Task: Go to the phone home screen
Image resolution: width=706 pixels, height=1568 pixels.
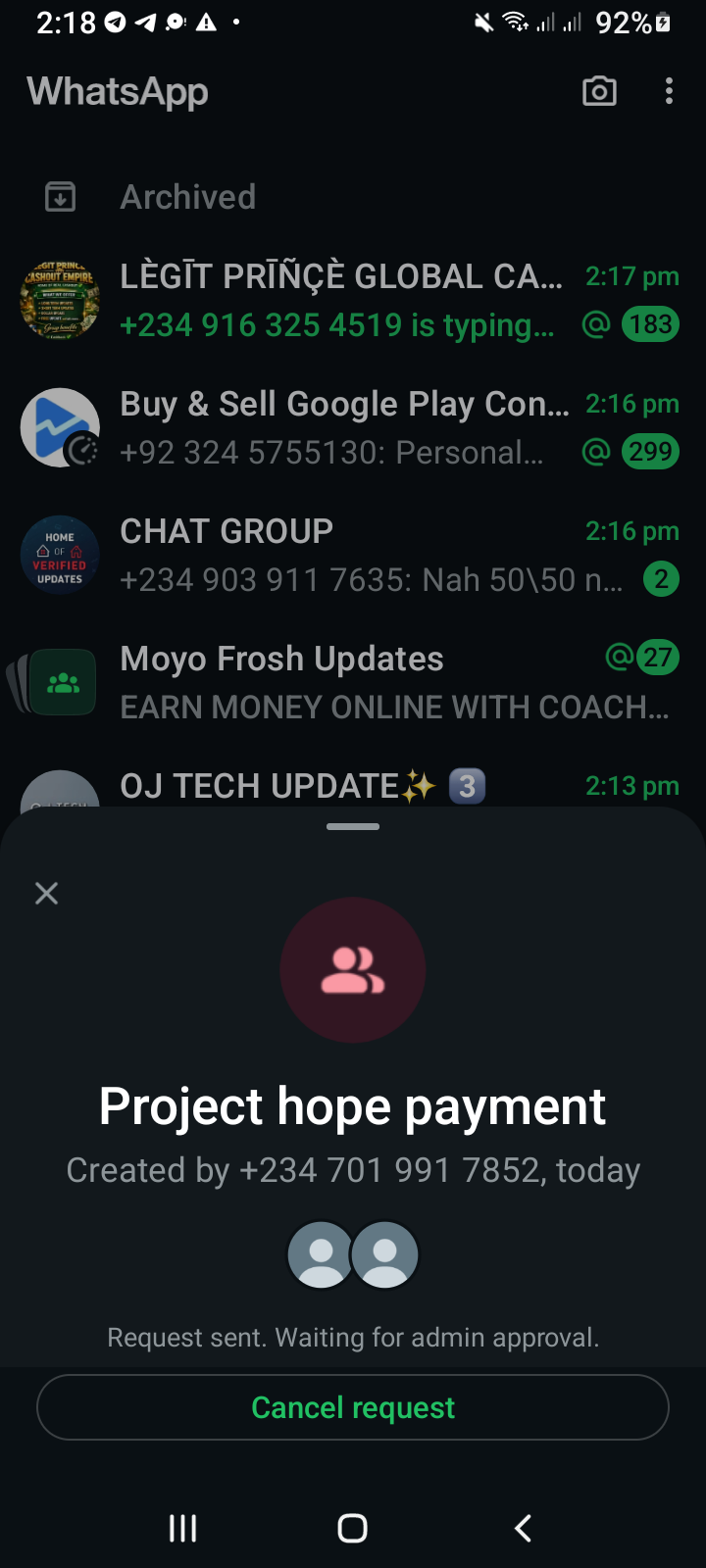Action: [353, 1528]
